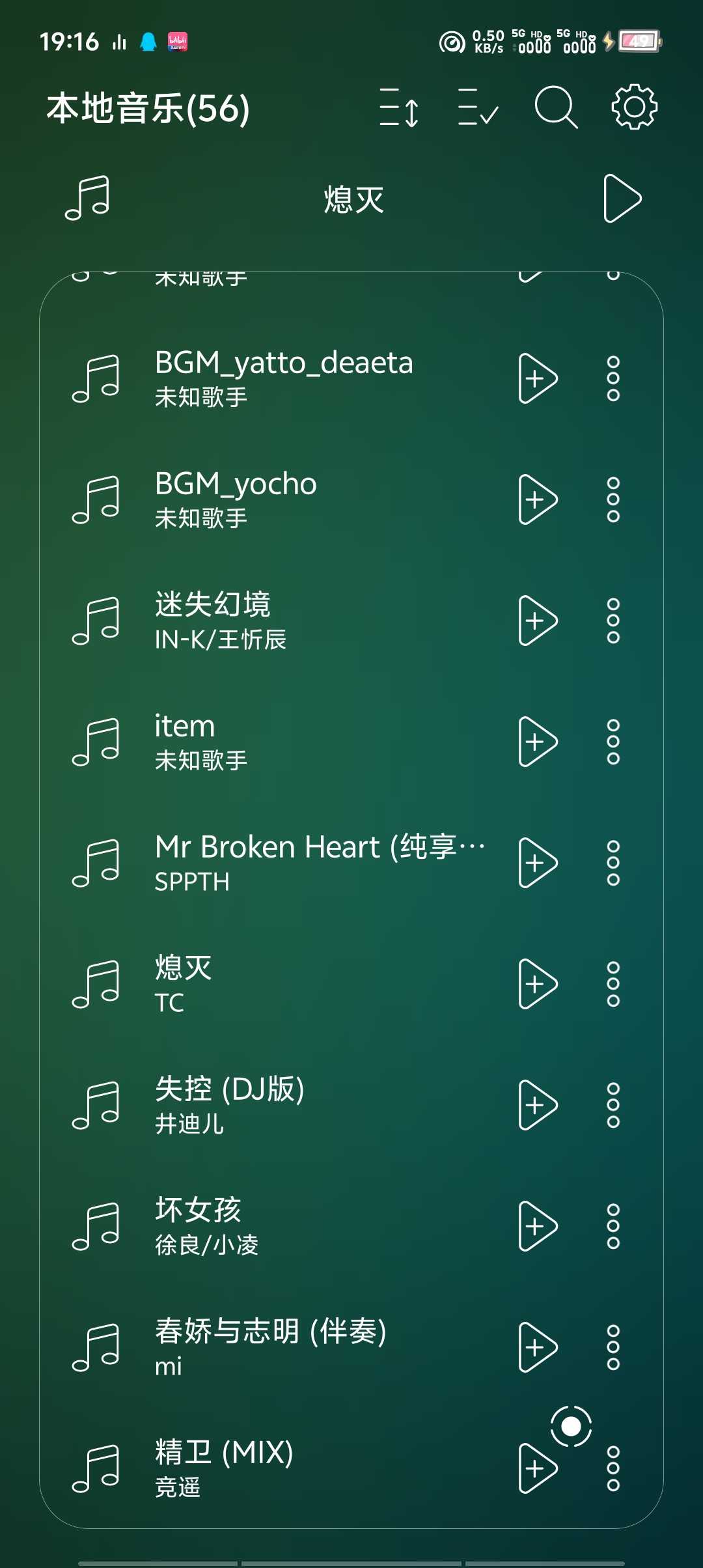Play the current song 熄灭

point(622,199)
